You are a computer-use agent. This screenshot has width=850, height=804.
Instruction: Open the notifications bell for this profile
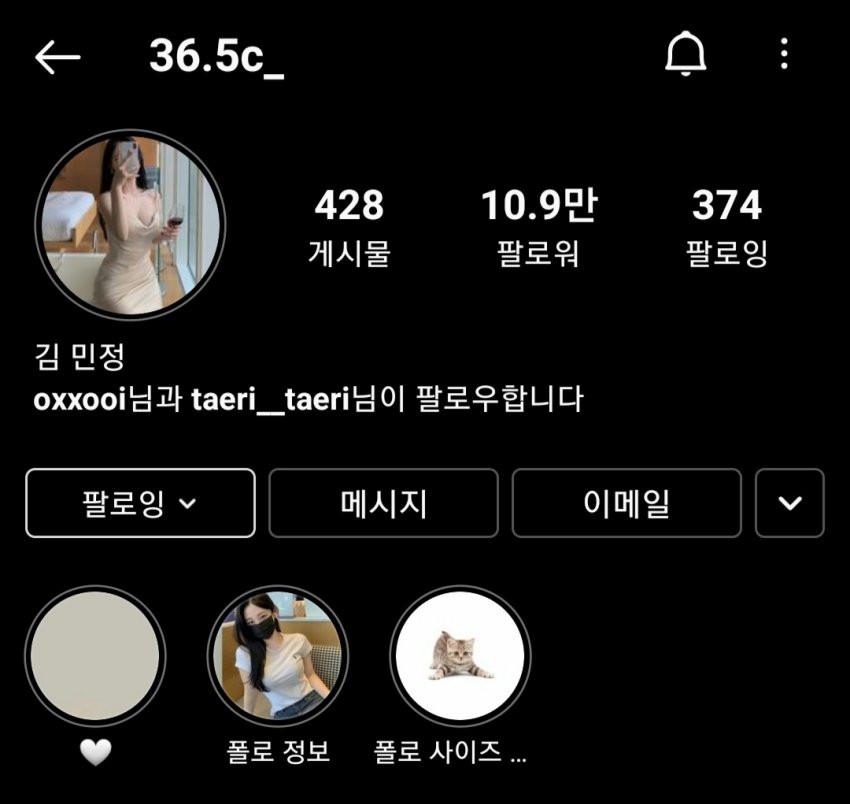coord(685,54)
